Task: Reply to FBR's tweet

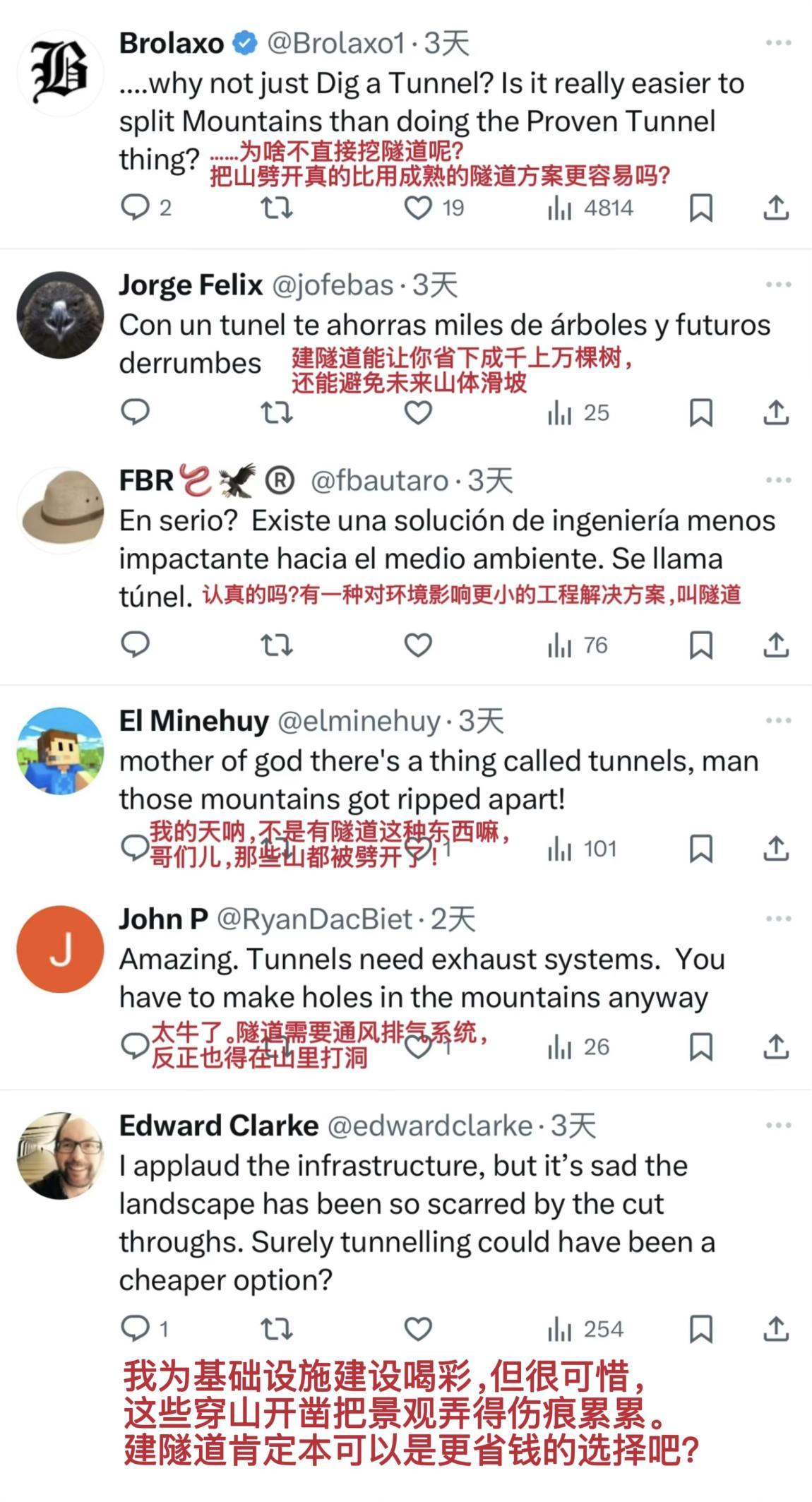Action: [x=135, y=644]
